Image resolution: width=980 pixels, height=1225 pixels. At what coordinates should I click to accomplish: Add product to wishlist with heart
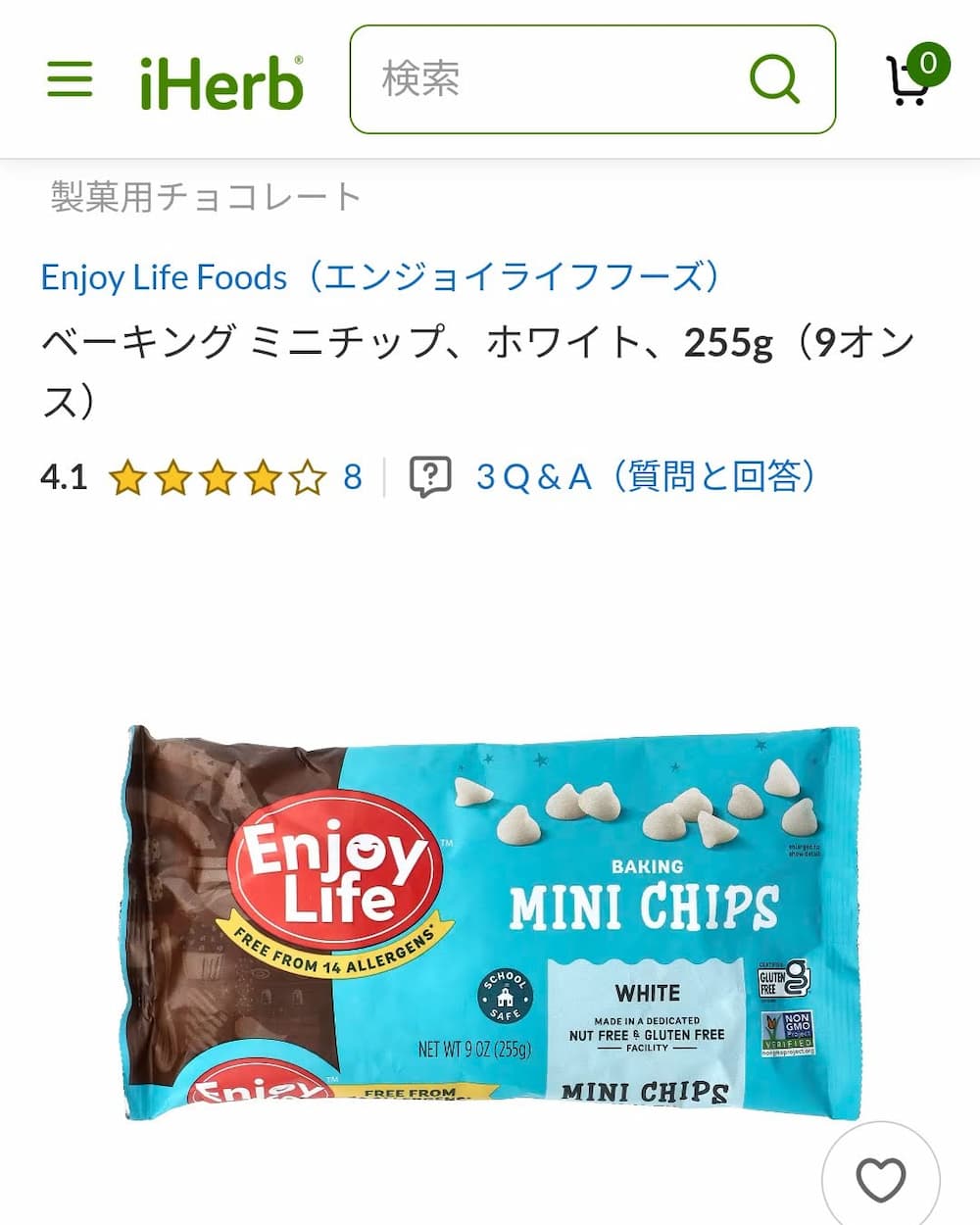[880, 1179]
